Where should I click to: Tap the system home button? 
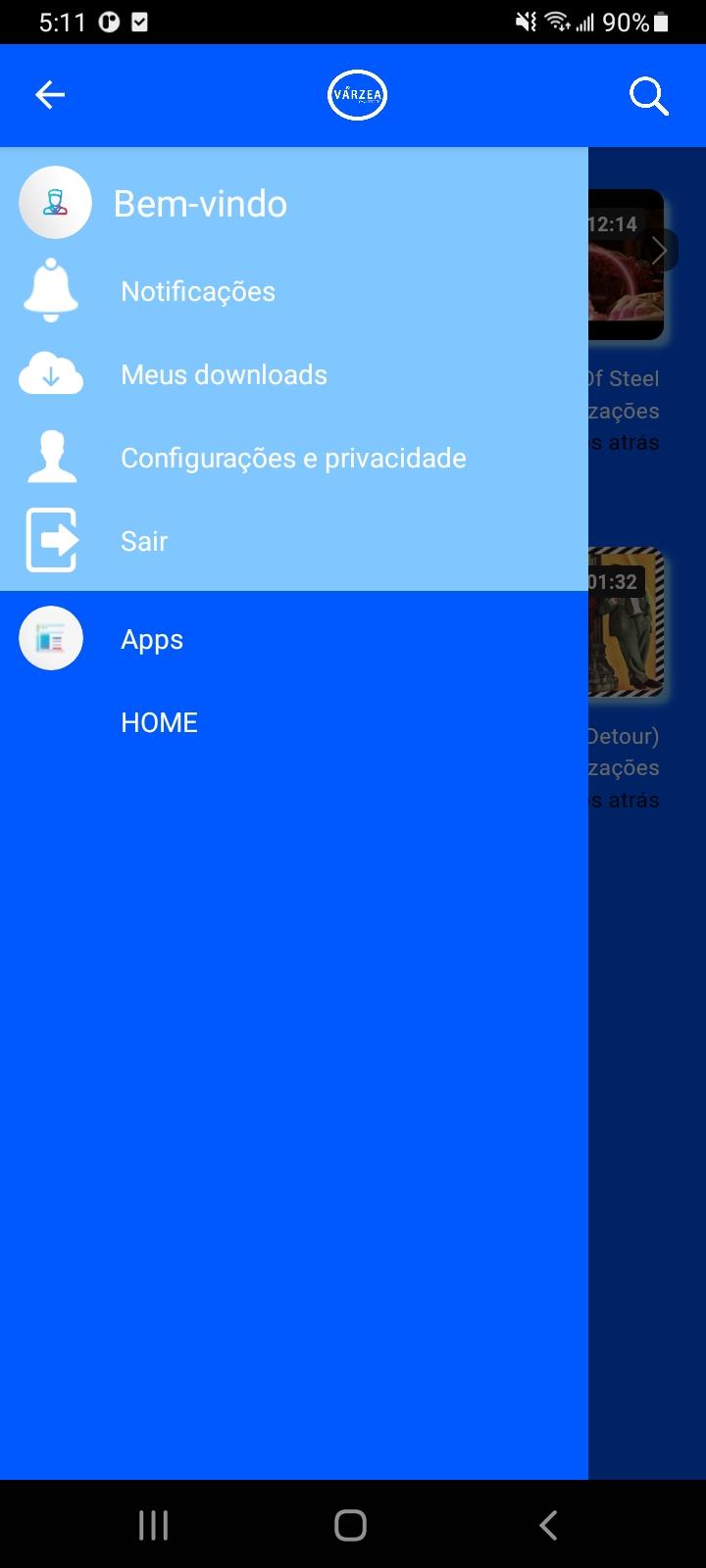pos(350,1525)
